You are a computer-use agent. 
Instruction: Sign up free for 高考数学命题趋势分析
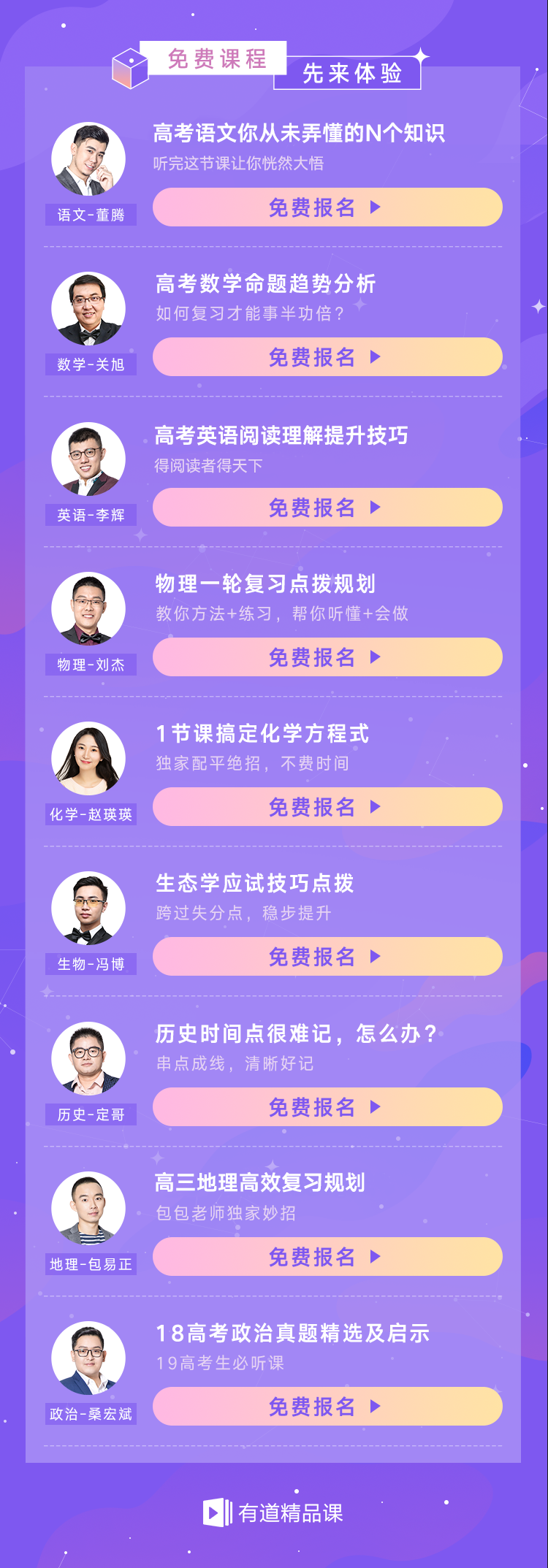pos(327,357)
